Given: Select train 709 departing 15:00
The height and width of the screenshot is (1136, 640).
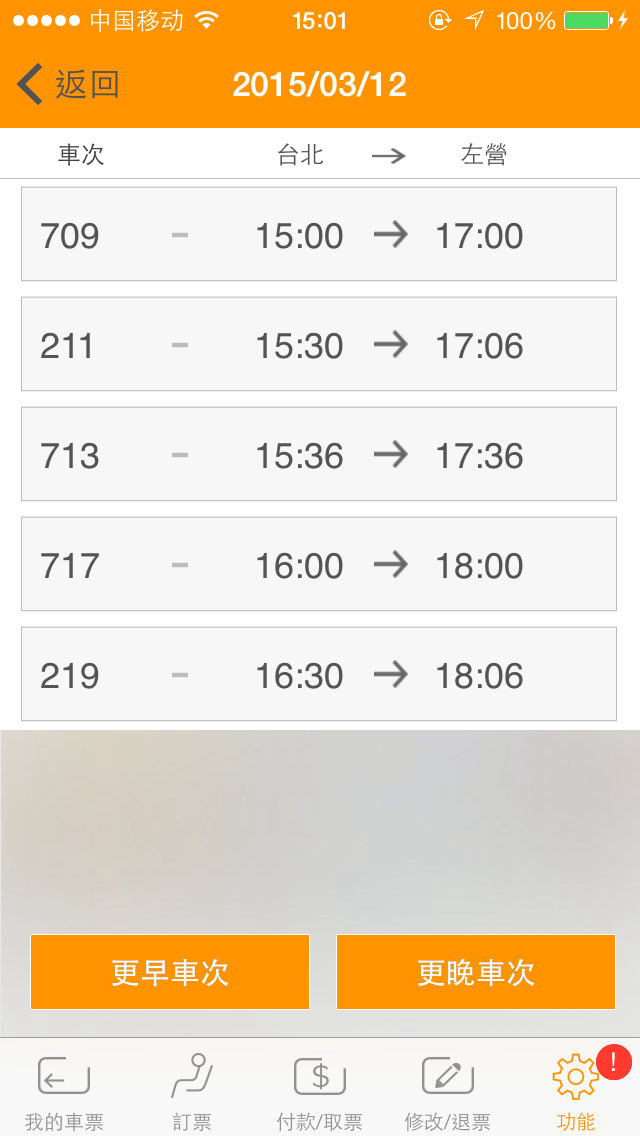Looking at the screenshot, I should click(x=319, y=235).
